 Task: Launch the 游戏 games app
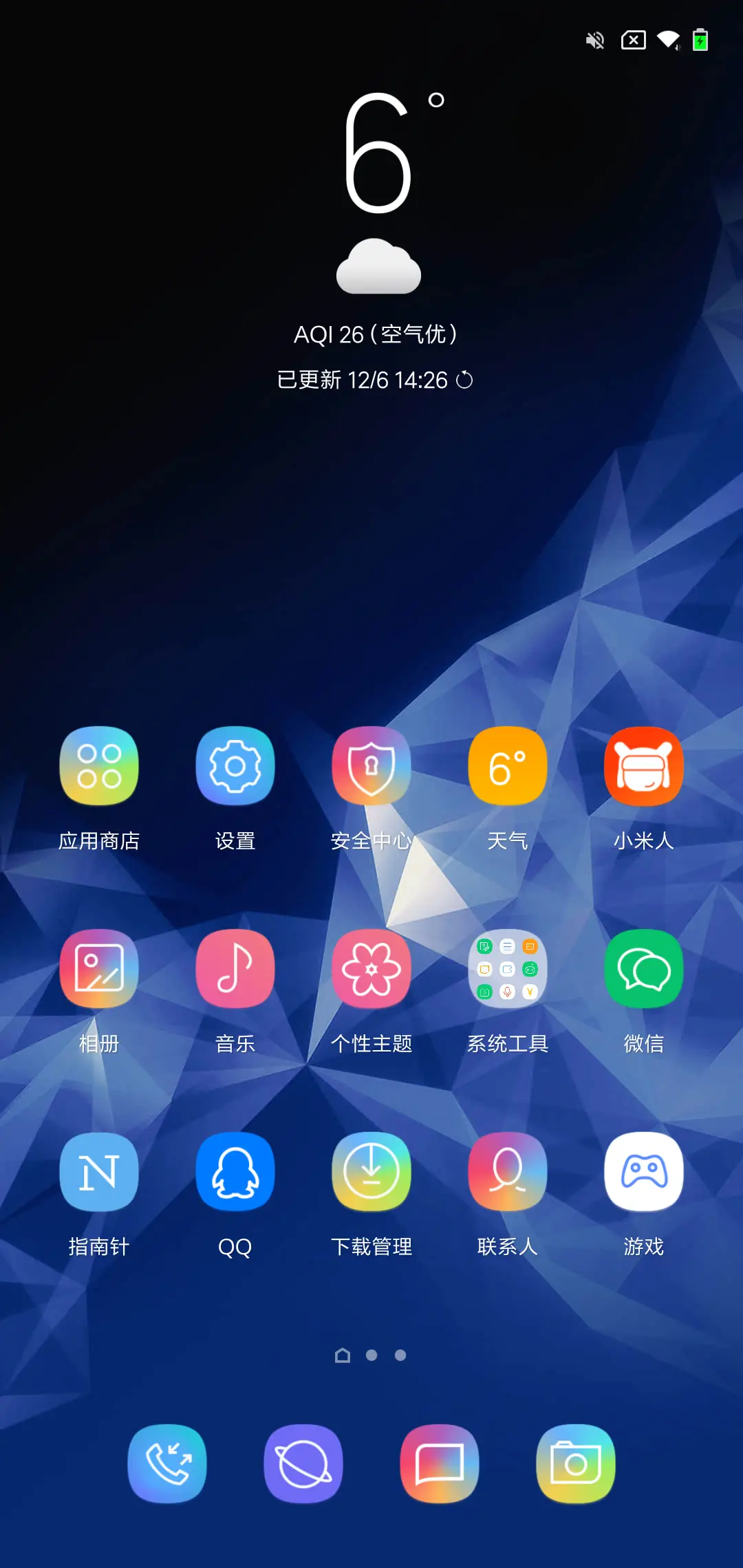tap(644, 1172)
